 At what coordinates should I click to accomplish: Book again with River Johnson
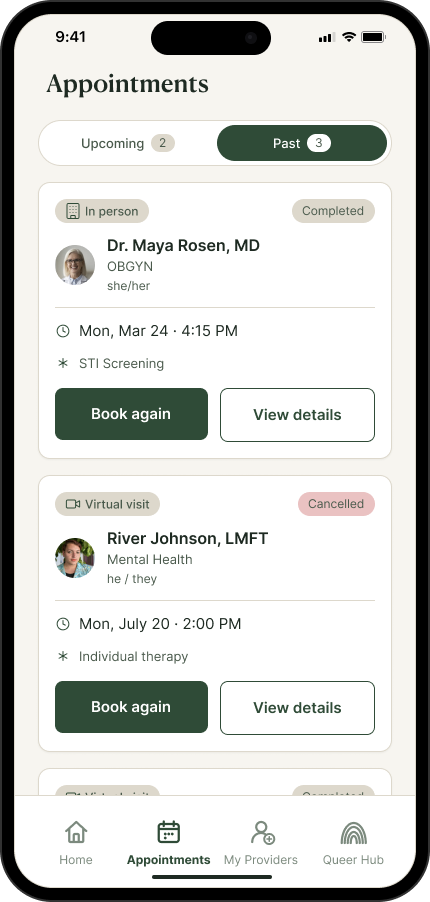[x=131, y=707]
